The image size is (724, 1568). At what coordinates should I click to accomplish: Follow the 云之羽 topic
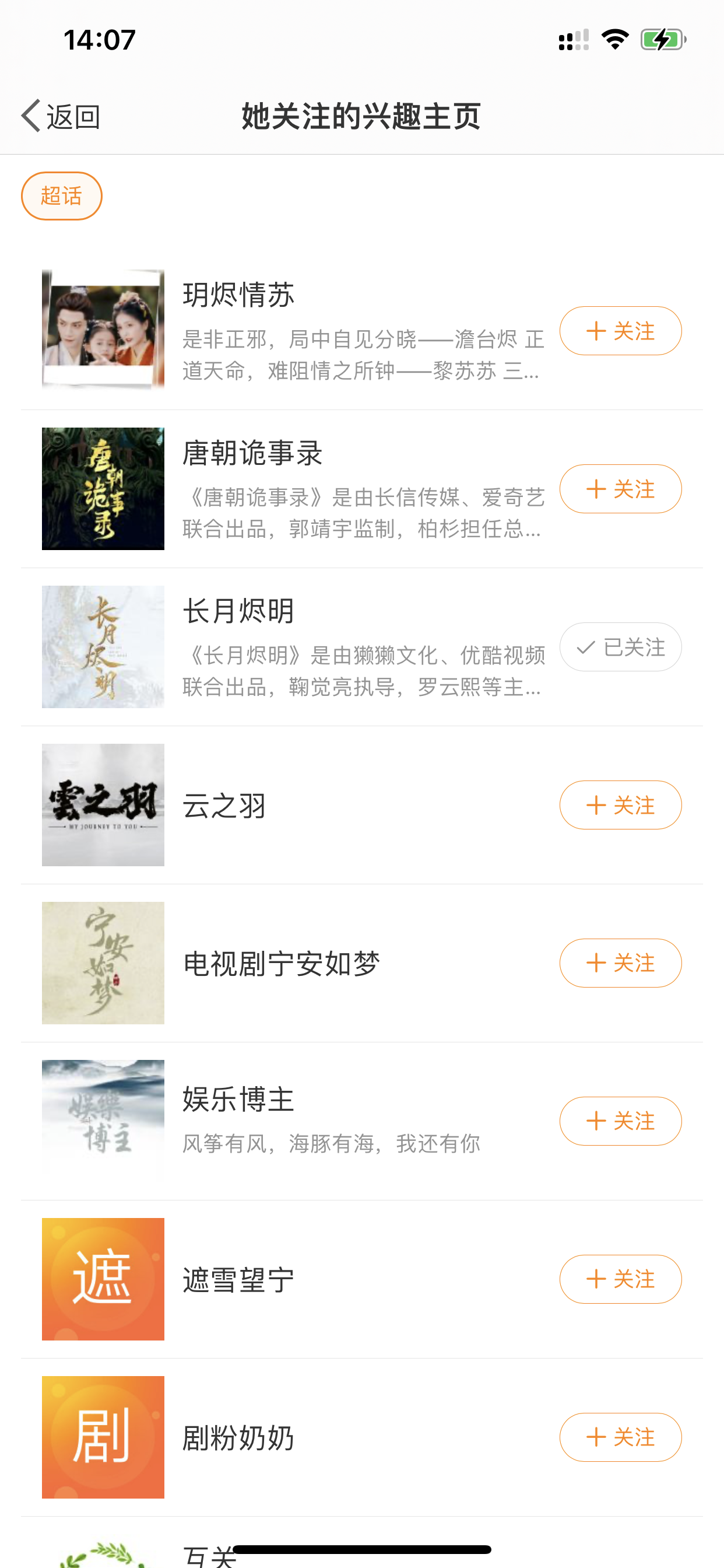(x=620, y=804)
